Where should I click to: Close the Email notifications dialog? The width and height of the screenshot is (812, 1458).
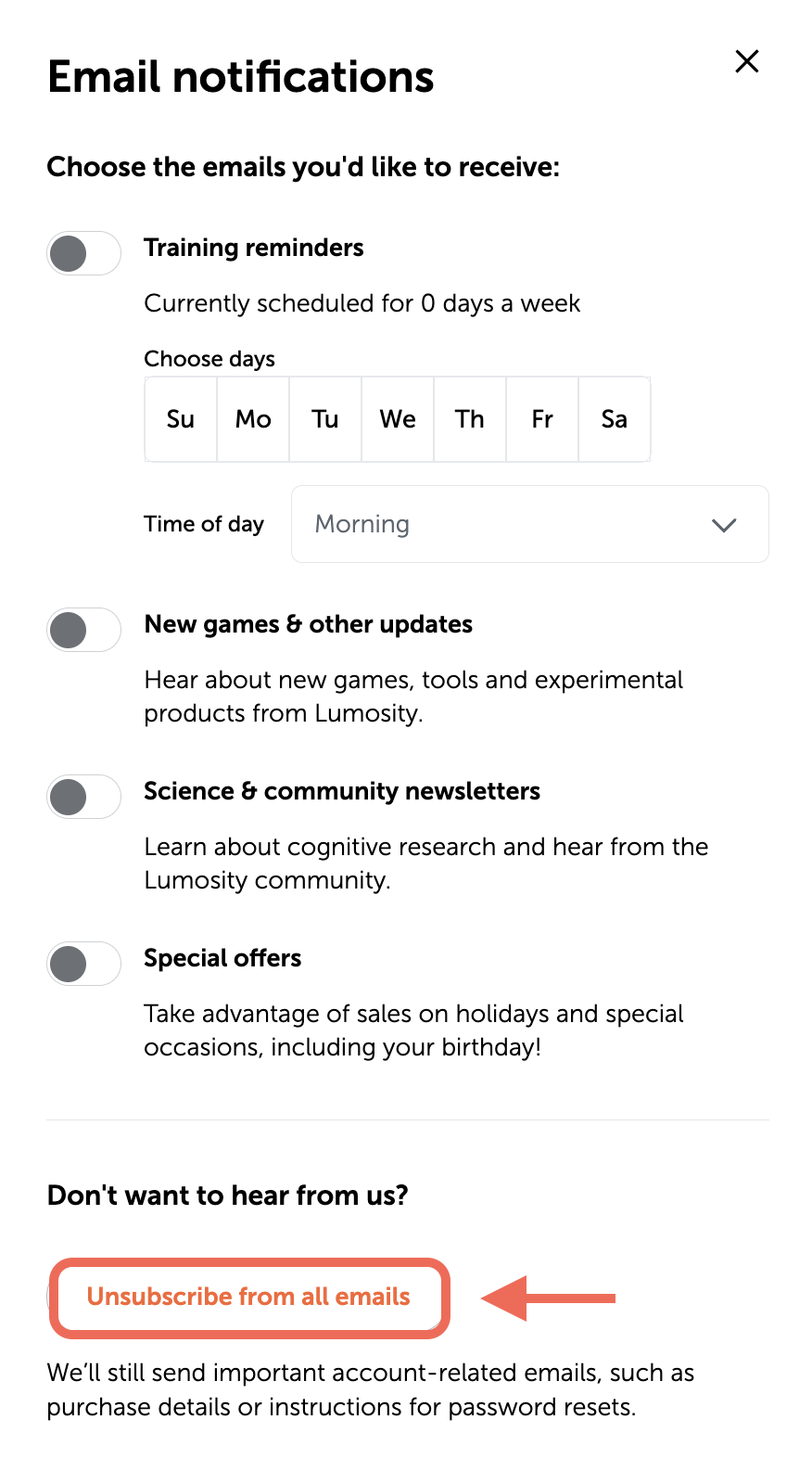[746, 61]
